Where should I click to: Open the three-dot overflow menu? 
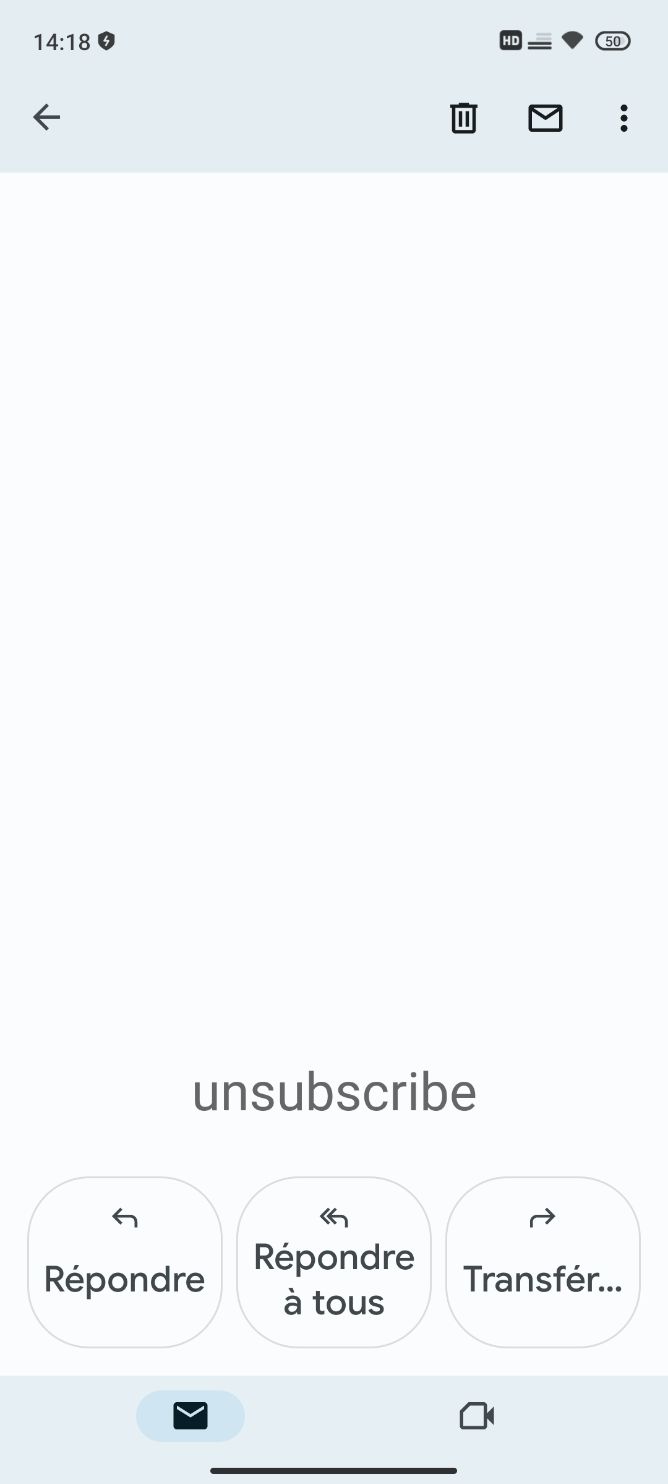point(624,118)
